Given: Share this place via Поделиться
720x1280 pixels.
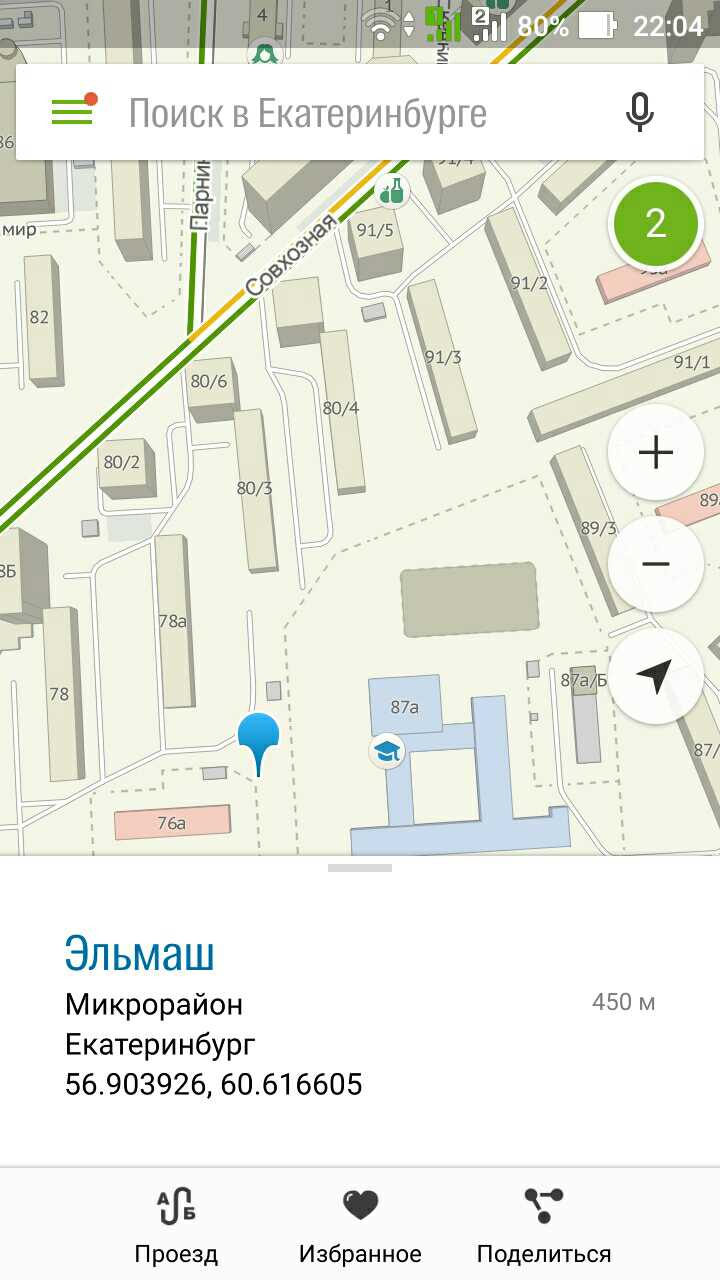Looking at the screenshot, I should (543, 1226).
